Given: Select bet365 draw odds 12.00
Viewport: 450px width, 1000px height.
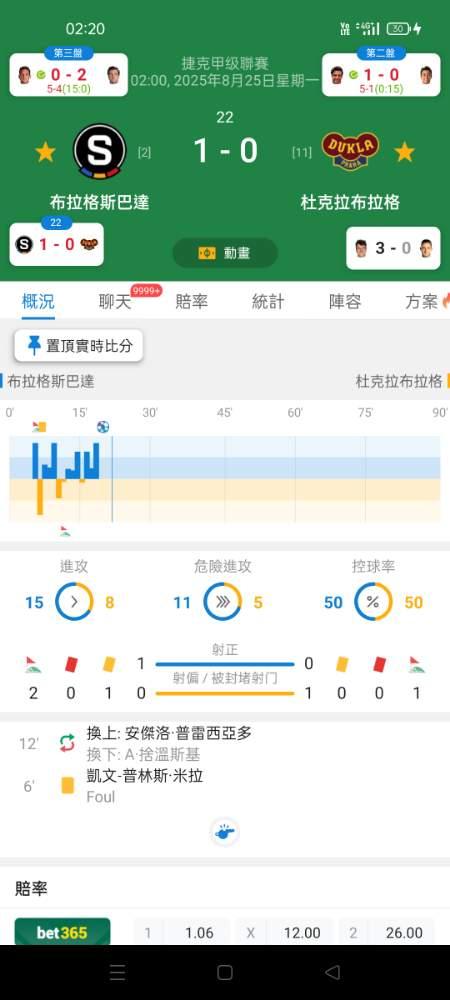Looking at the screenshot, I should point(284,933).
